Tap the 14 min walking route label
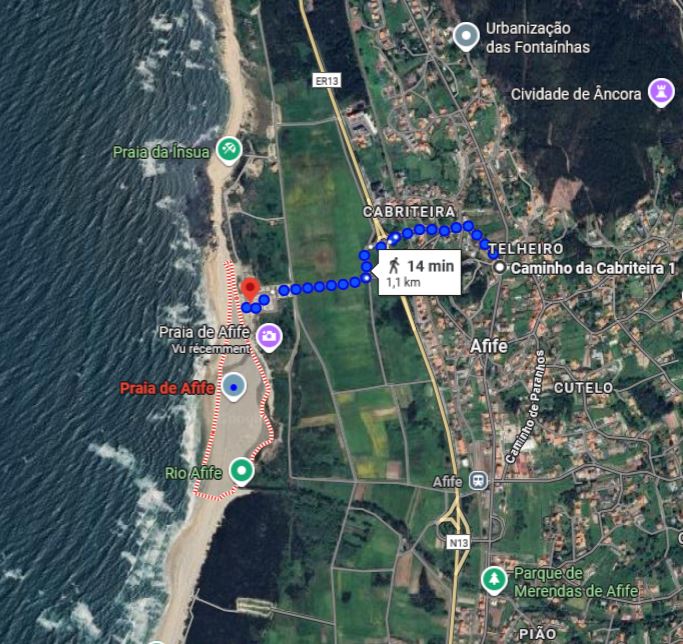 [420, 272]
